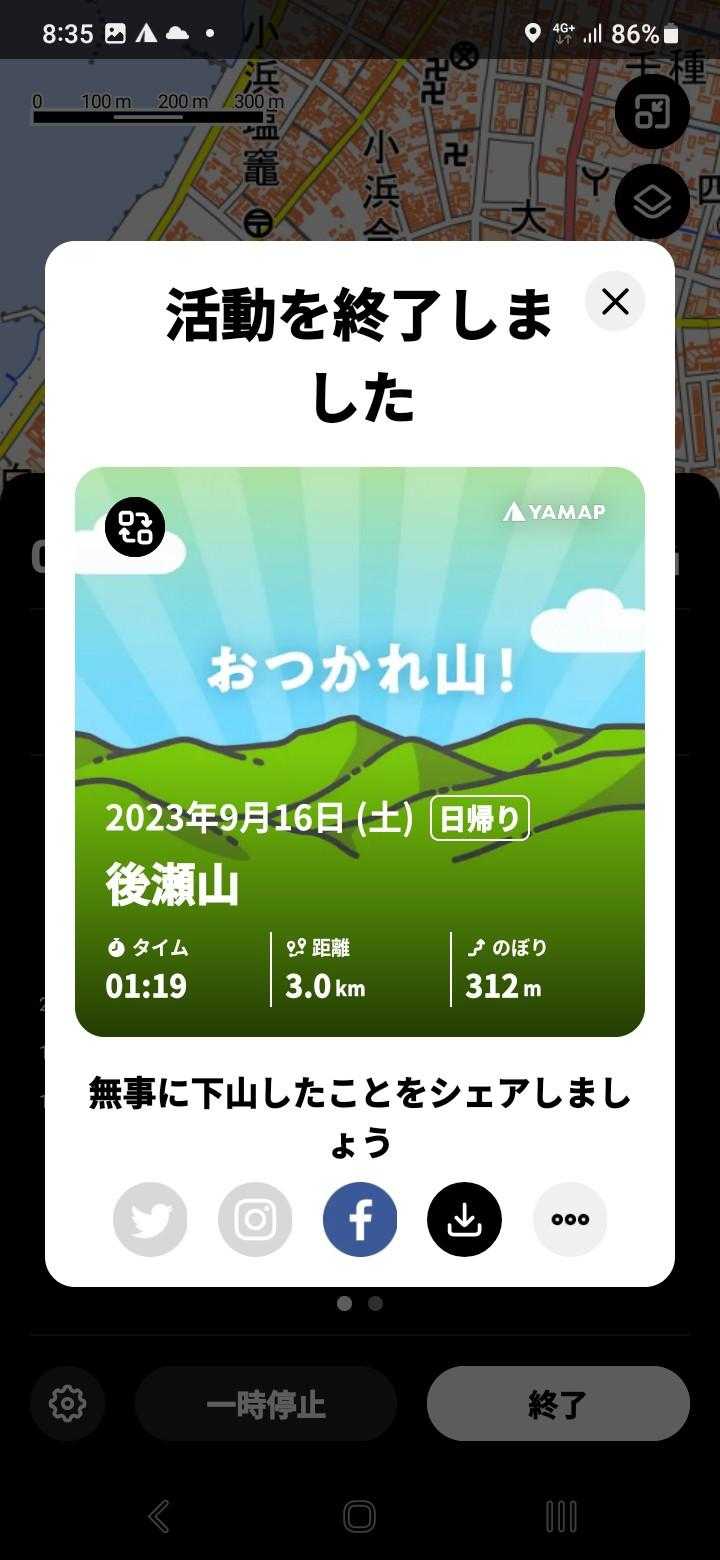Switch the share card design
720x1560 pixels.
135,526
